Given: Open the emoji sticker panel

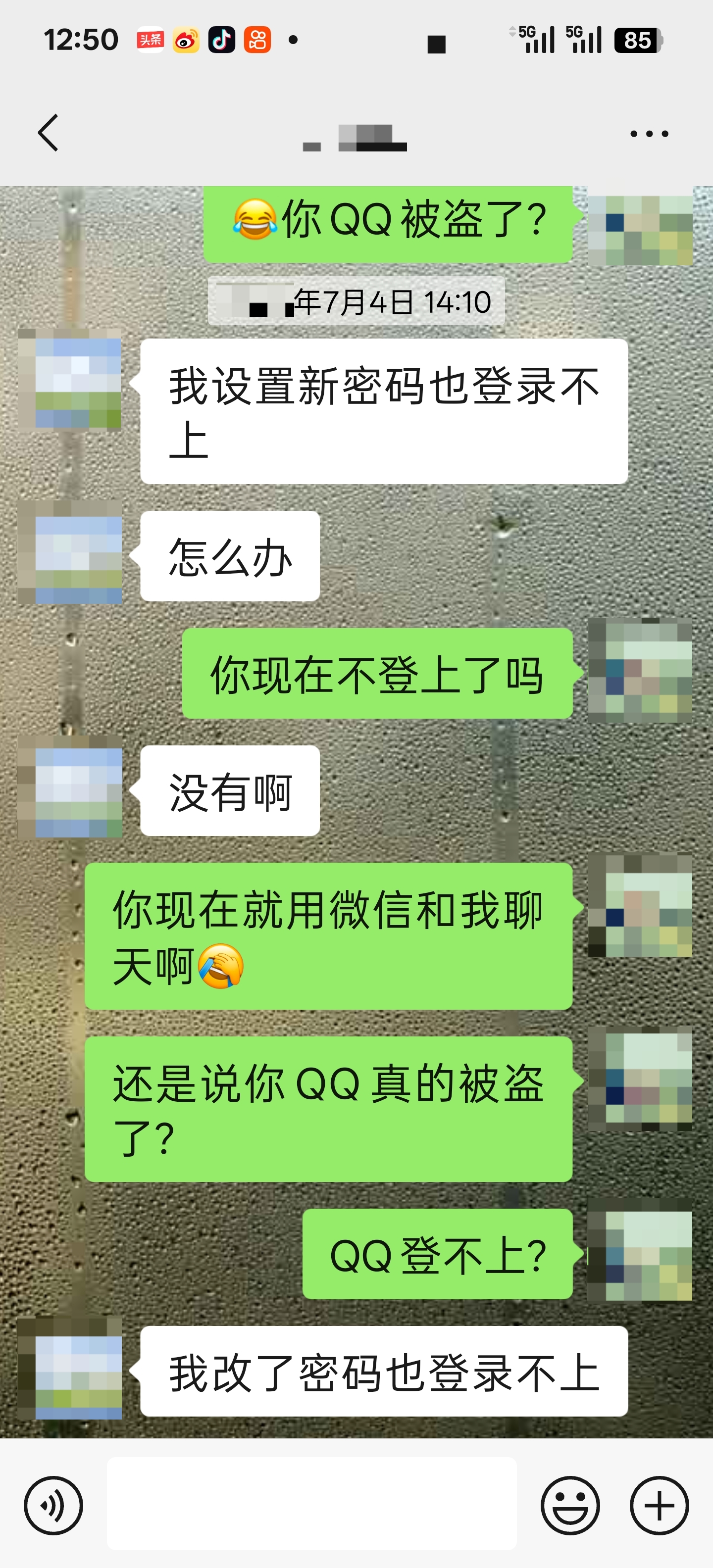Looking at the screenshot, I should point(570,1505).
